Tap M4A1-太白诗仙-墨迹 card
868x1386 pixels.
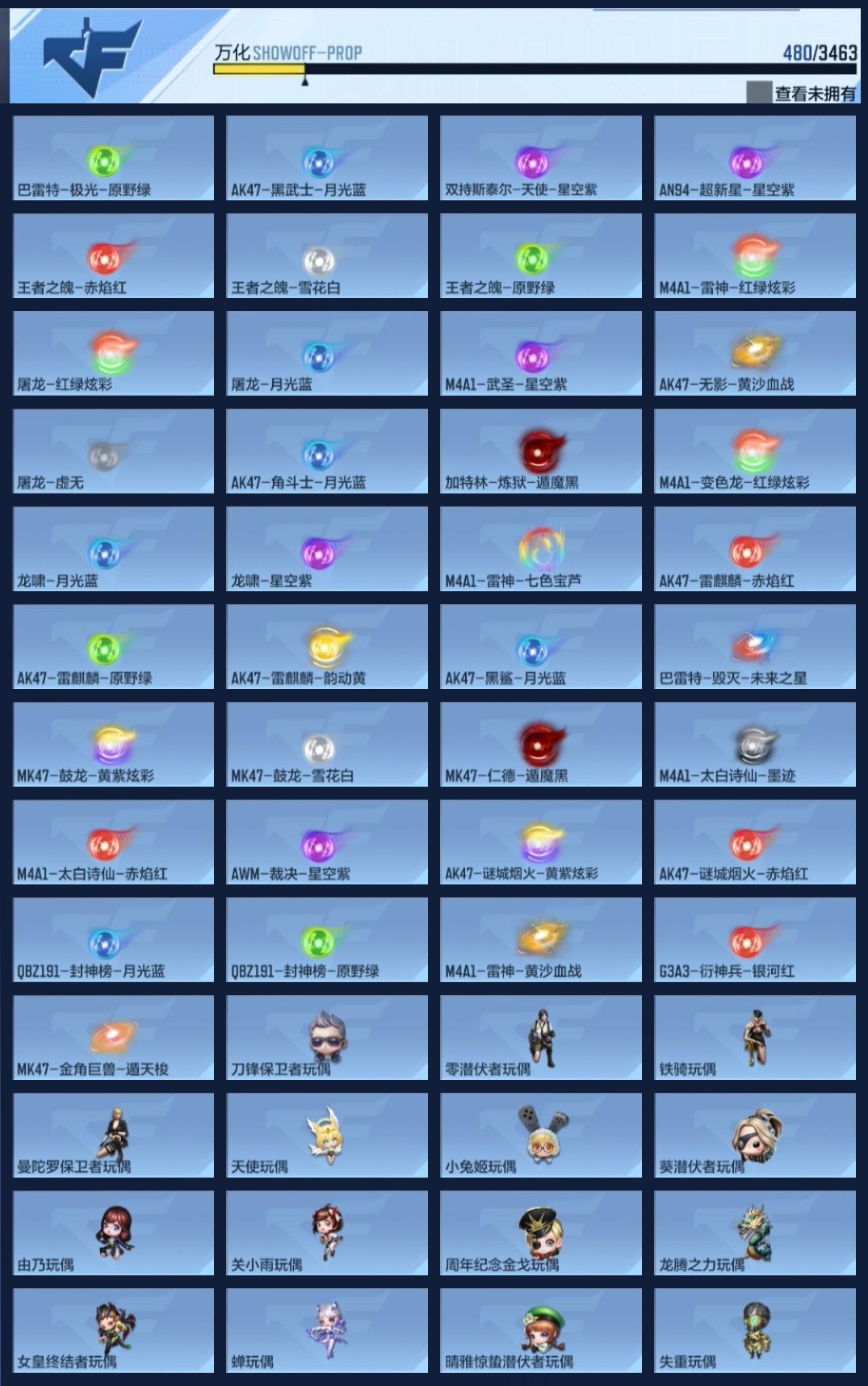[x=755, y=745]
